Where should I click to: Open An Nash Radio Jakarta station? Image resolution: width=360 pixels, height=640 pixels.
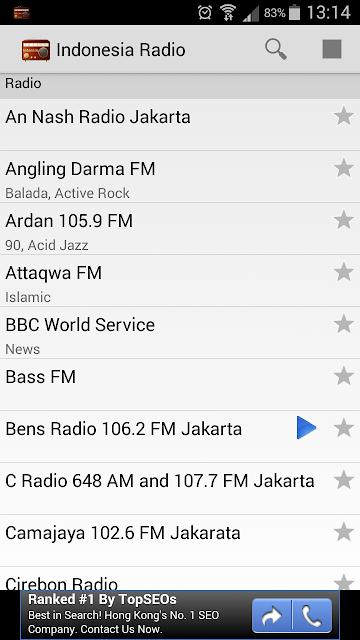tap(180, 124)
